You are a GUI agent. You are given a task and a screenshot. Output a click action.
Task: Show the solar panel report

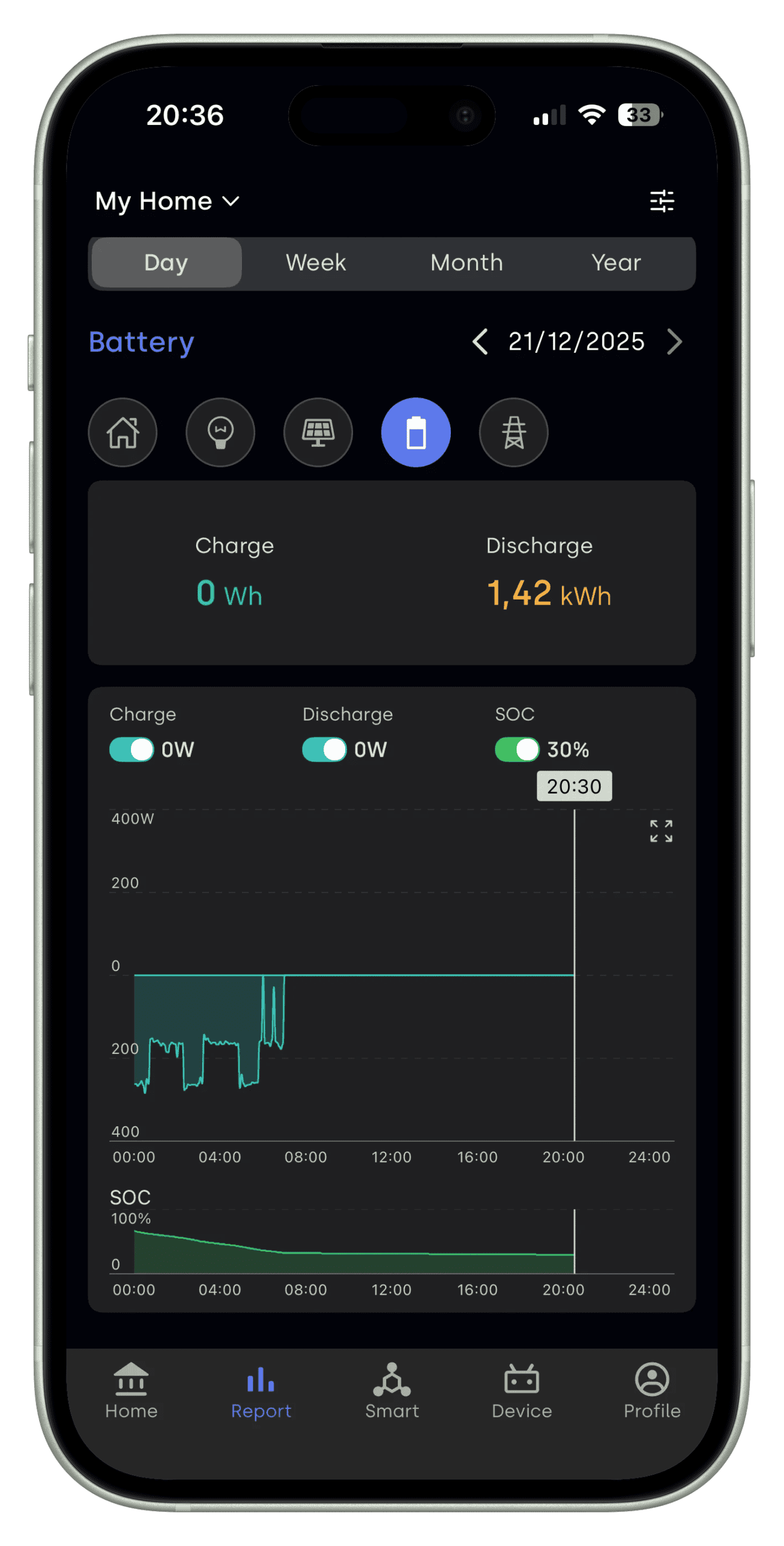point(318,432)
